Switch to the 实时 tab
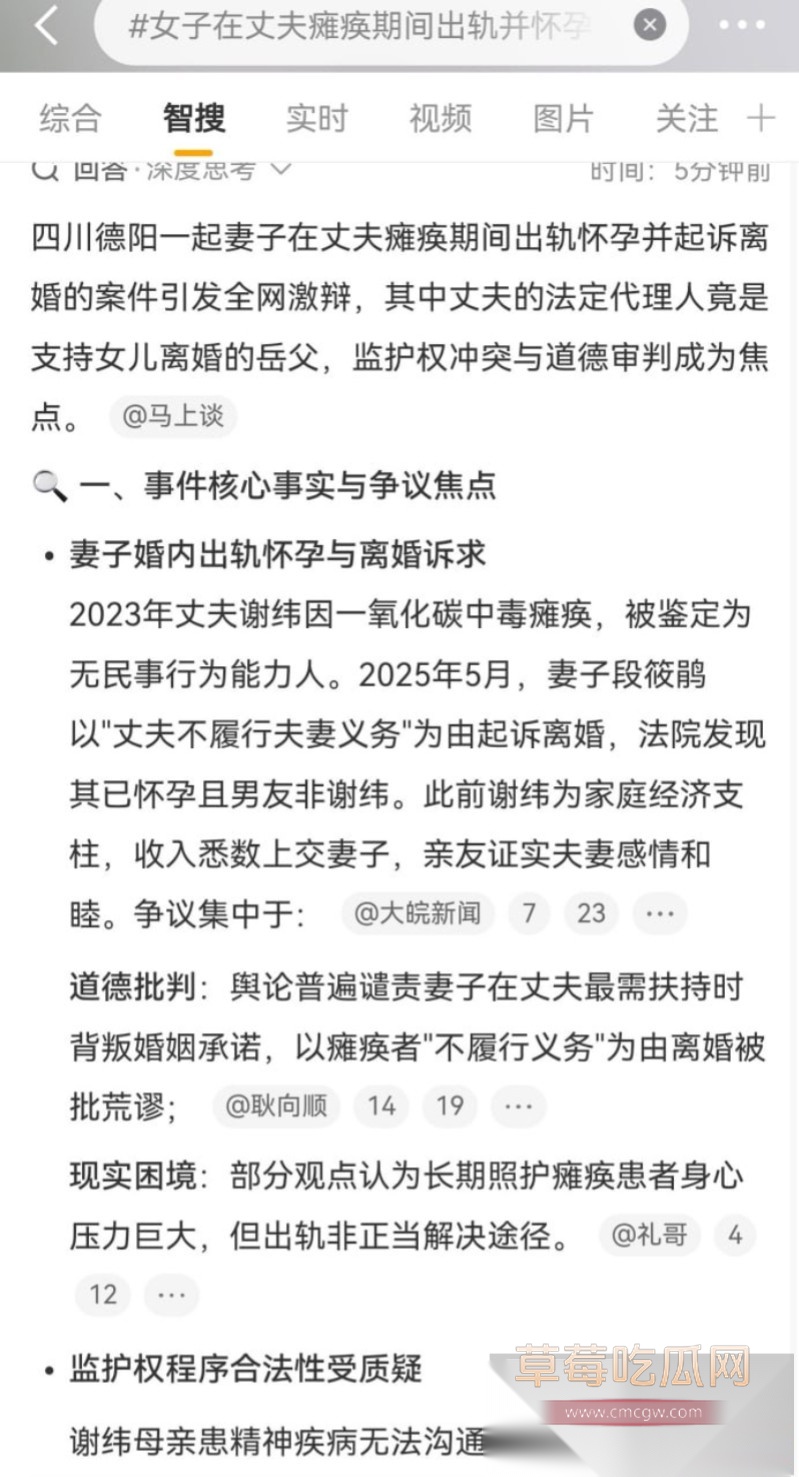The image size is (799, 1477). click(x=316, y=119)
